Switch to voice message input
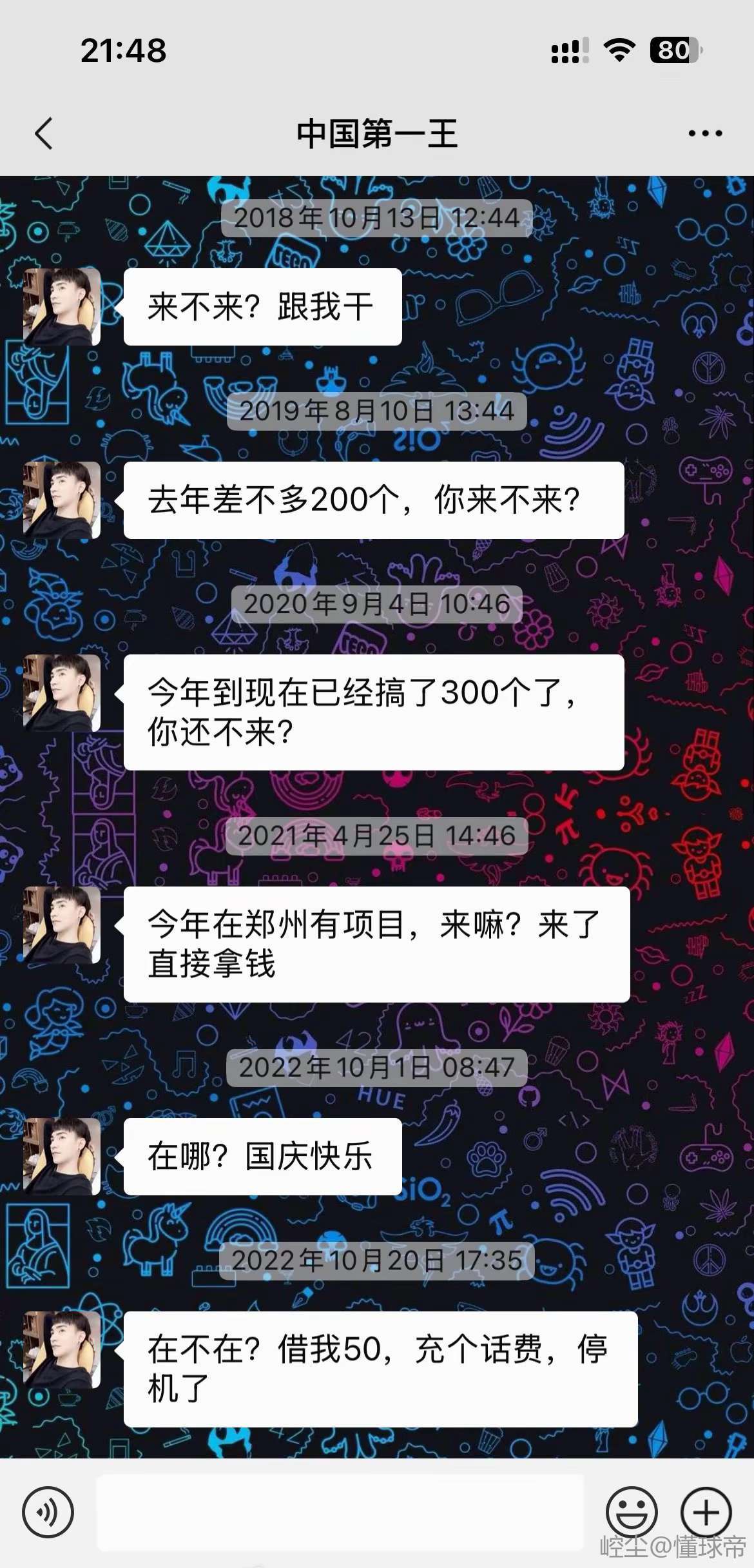The width and height of the screenshot is (754, 1568). point(48,1512)
